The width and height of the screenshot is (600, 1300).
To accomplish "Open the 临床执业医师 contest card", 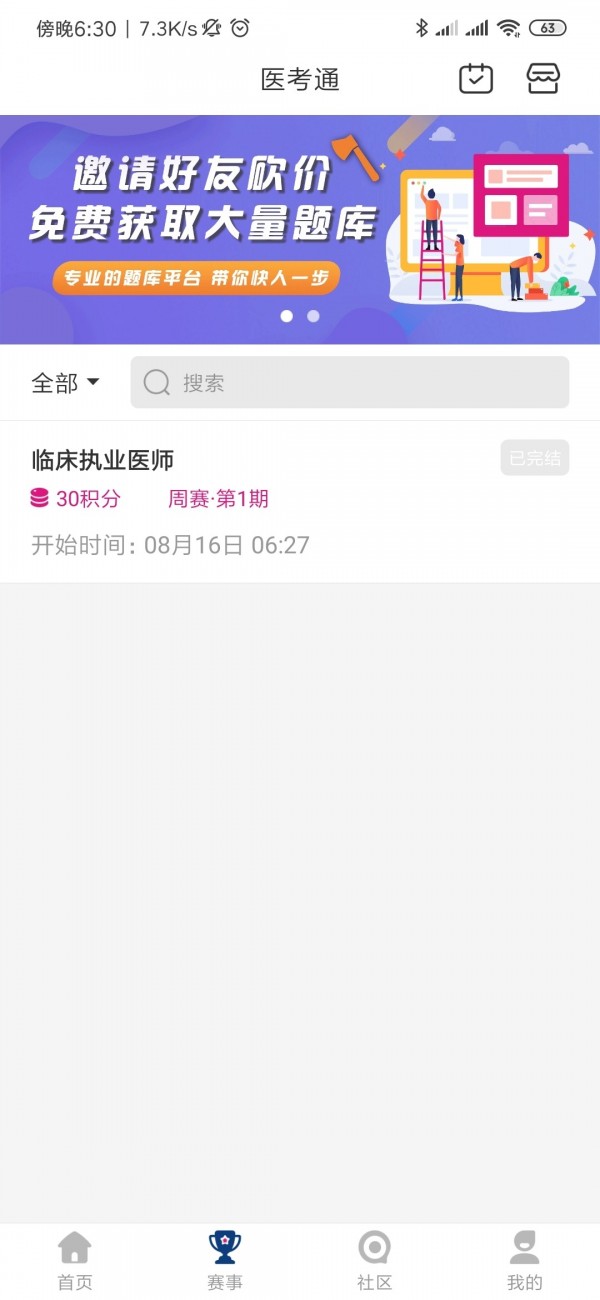I will (300, 502).
